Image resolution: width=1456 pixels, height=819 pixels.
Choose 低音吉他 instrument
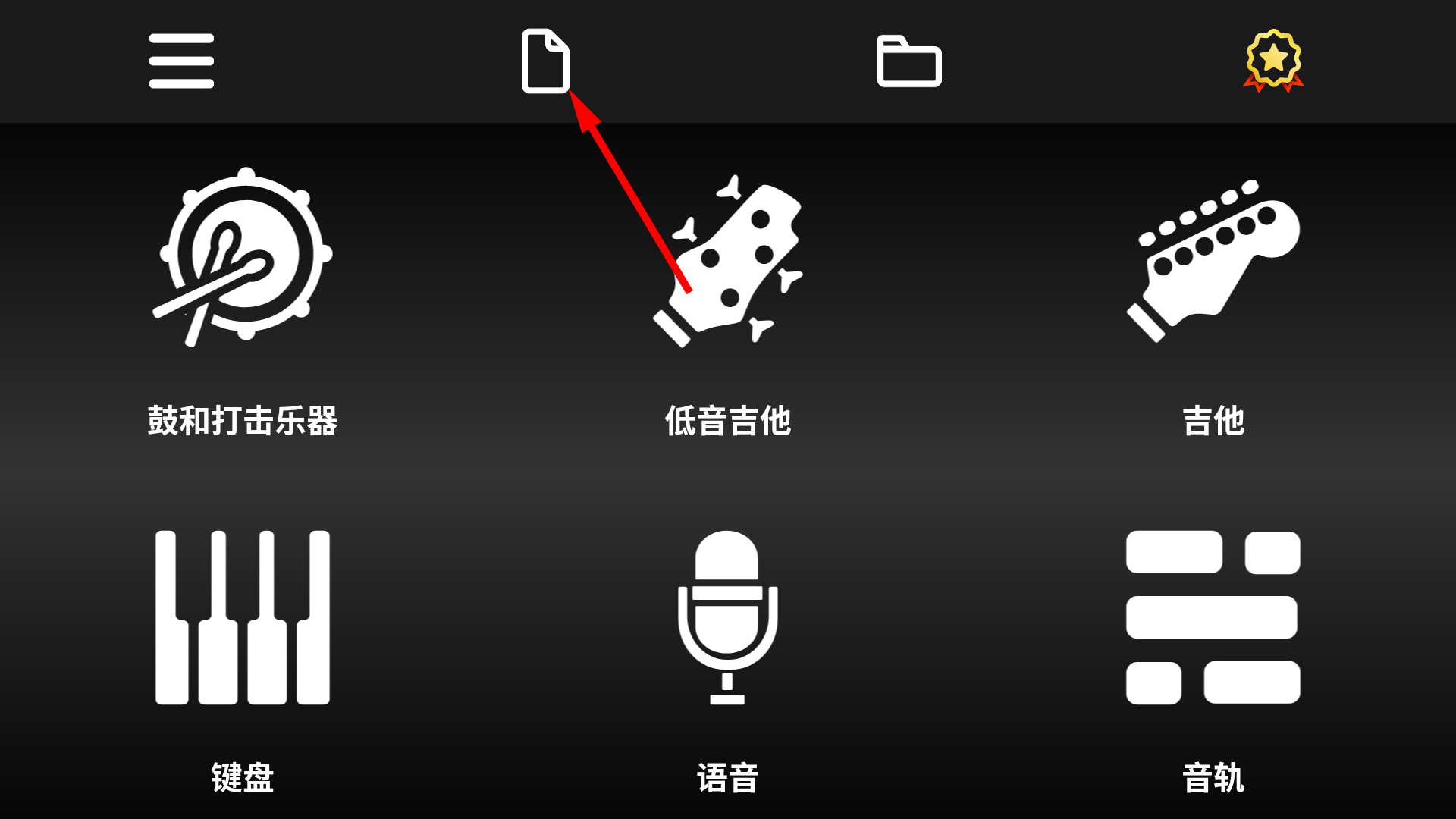coord(728,303)
